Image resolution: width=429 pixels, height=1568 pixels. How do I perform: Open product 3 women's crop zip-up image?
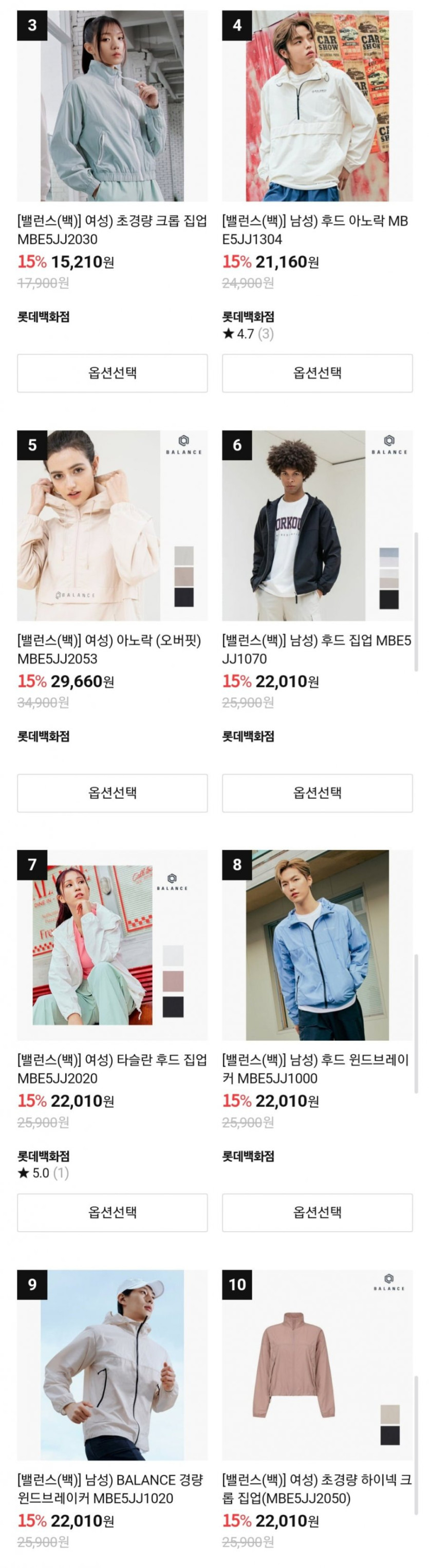(x=112, y=106)
